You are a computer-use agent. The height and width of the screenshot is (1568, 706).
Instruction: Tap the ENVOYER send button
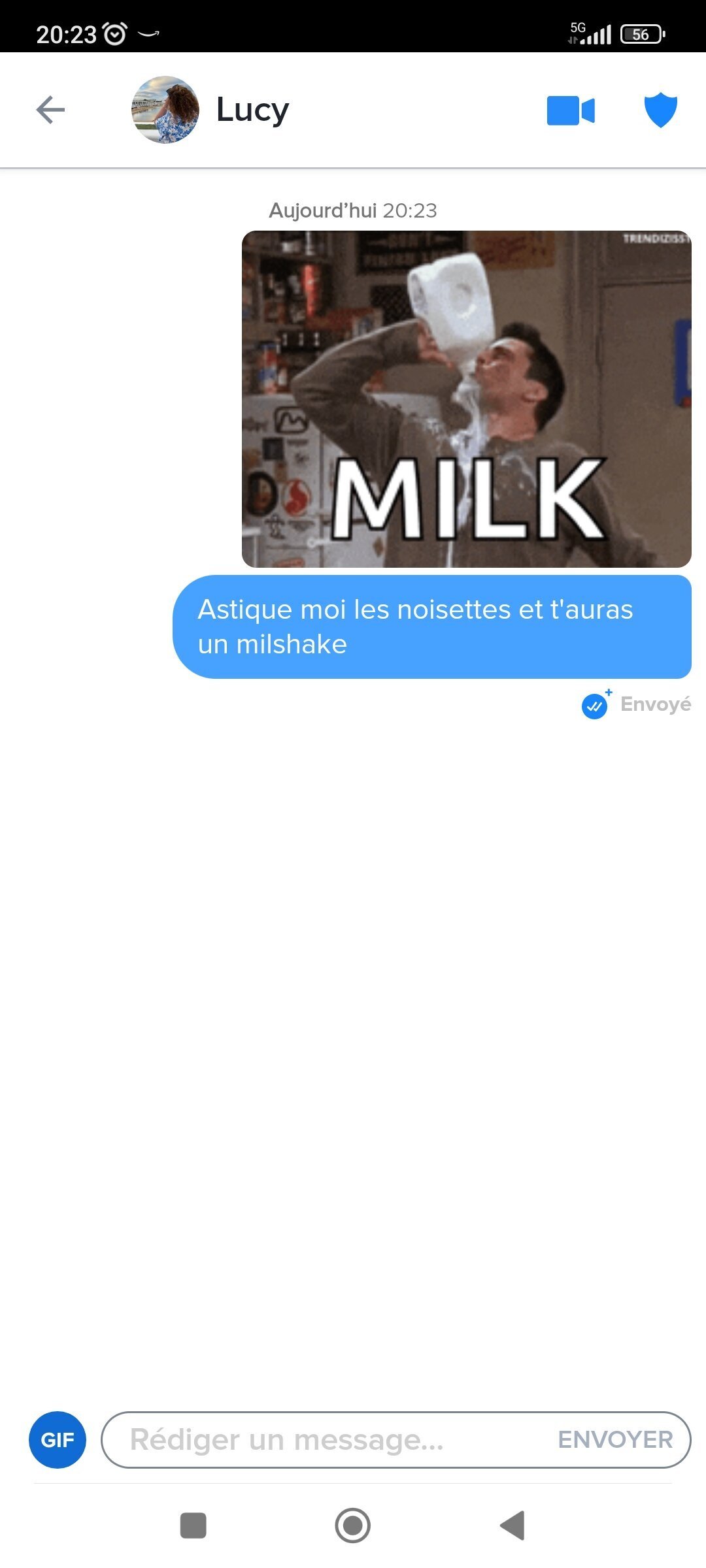point(615,1439)
